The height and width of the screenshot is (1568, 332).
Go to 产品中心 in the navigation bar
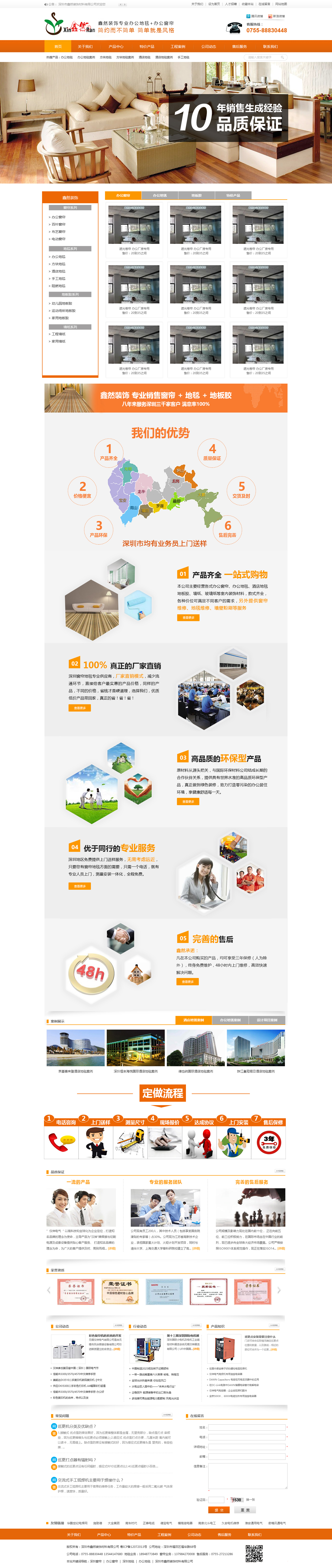pyautogui.click(x=115, y=46)
